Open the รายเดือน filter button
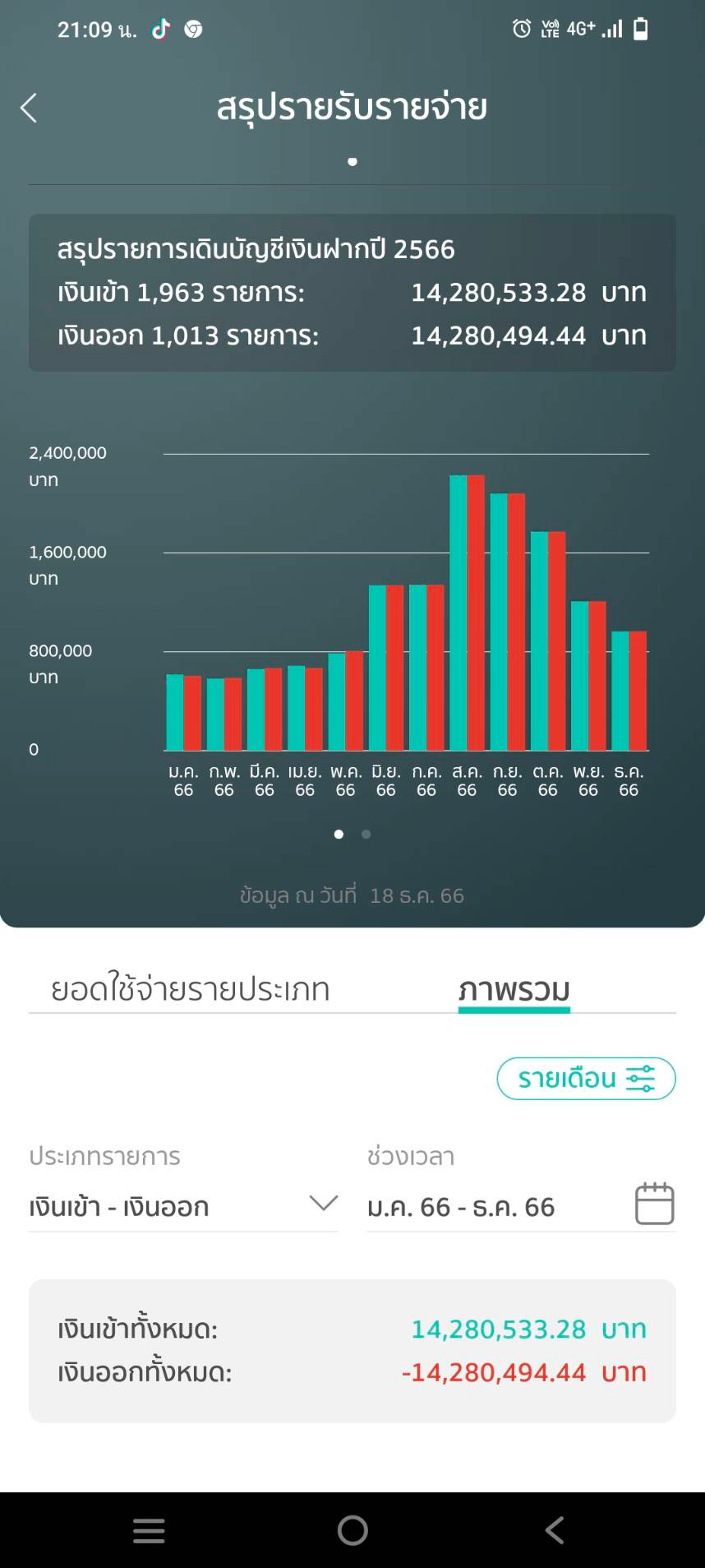705x1568 pixels. (586, 1078)
